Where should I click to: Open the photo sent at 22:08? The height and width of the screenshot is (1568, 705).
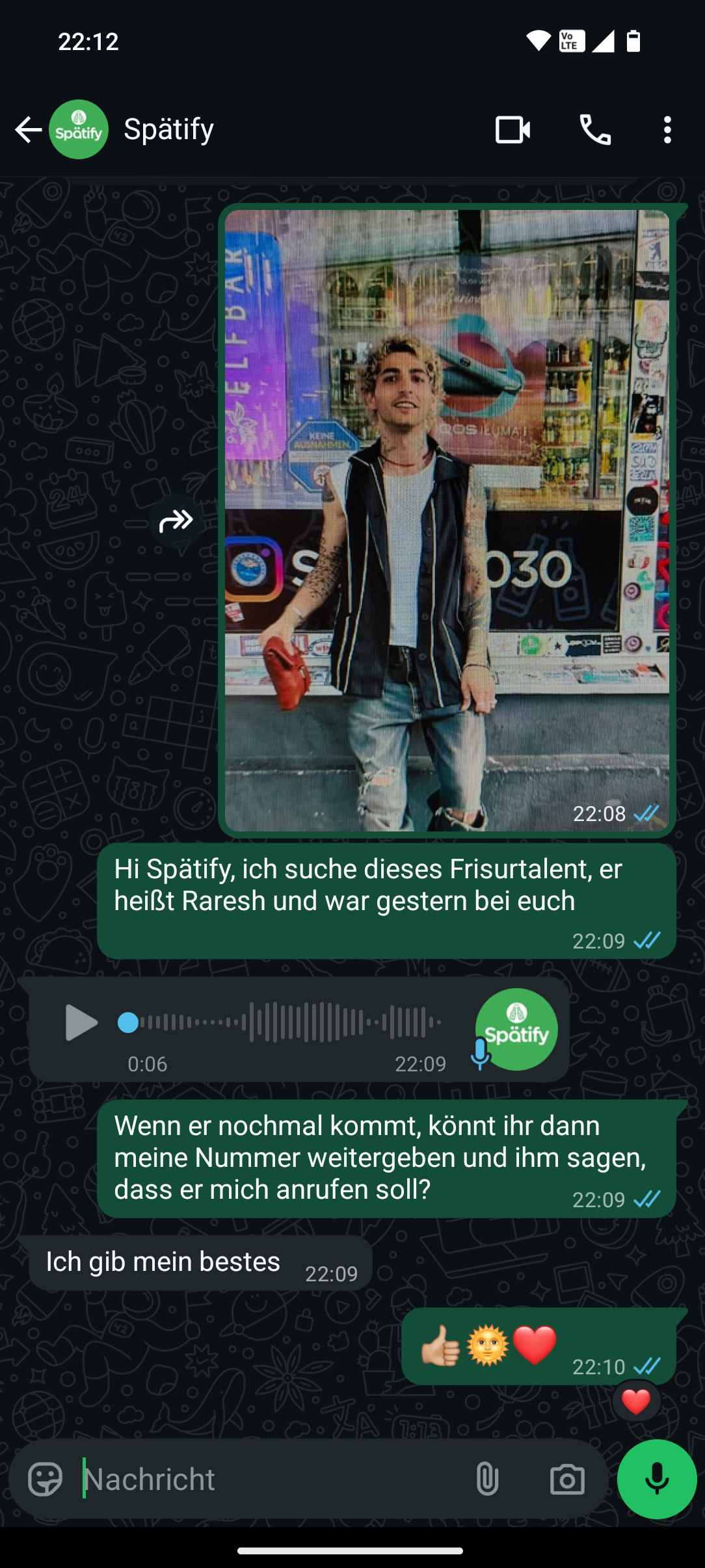(447, 520)
